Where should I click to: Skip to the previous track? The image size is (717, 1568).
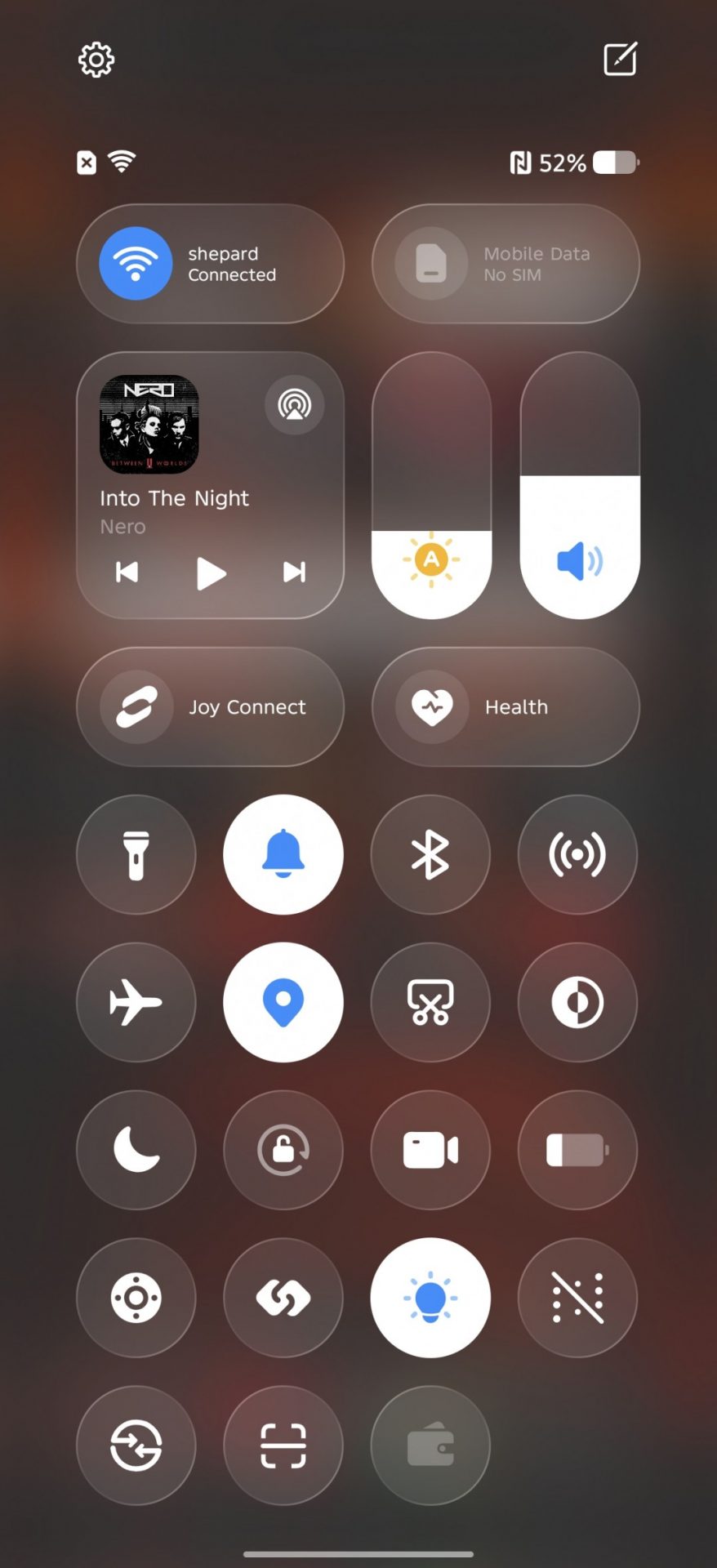point(127,572)
